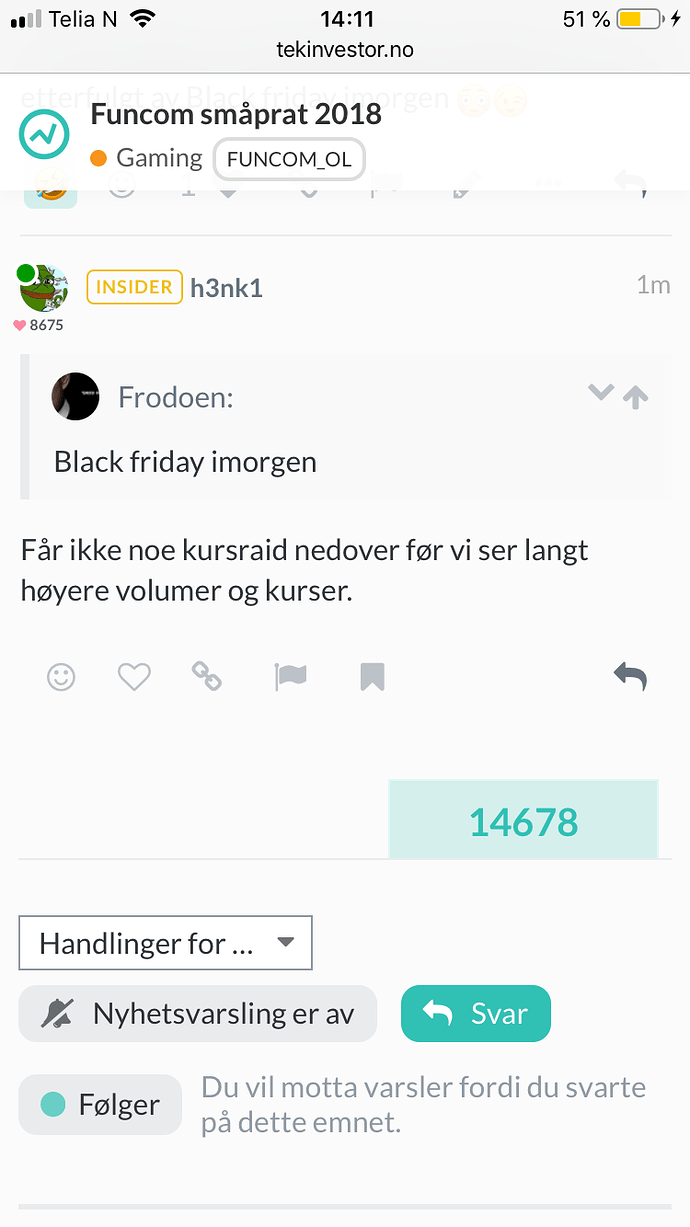
Task: Open the tekinvestor site logo
Action: pos(44,135)
